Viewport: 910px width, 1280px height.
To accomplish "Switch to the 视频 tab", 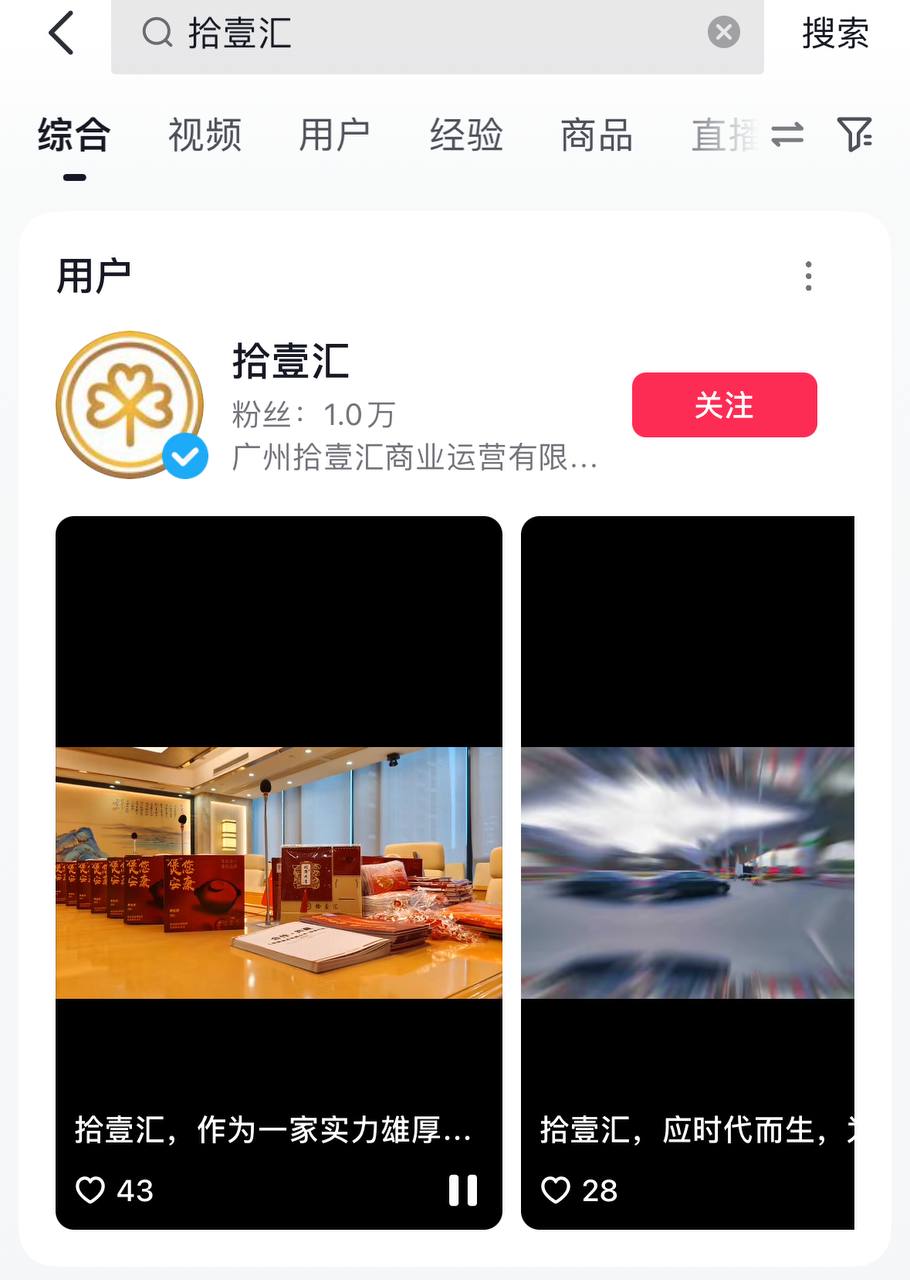I will [x=204, y=135].
